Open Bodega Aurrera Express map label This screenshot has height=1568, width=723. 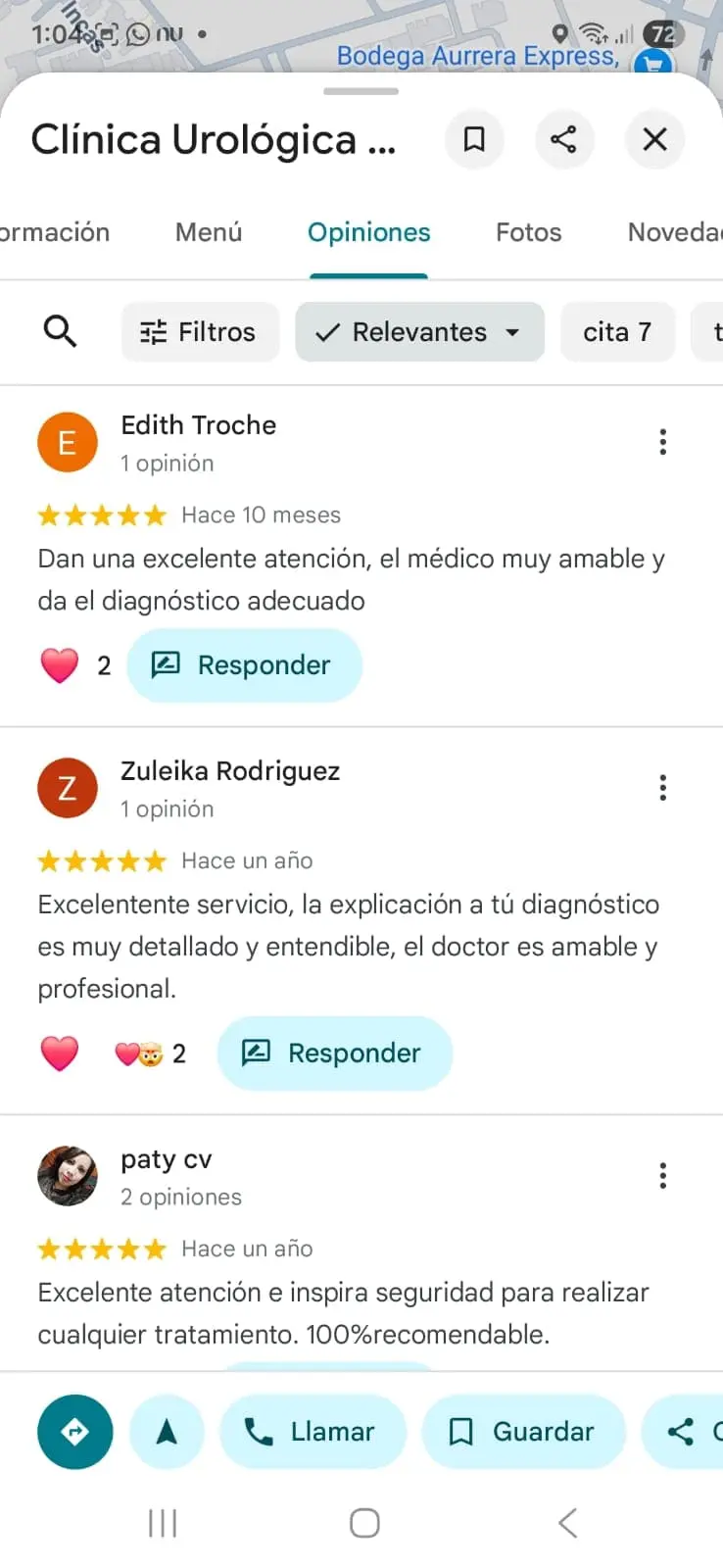click(x=479, y=55)
